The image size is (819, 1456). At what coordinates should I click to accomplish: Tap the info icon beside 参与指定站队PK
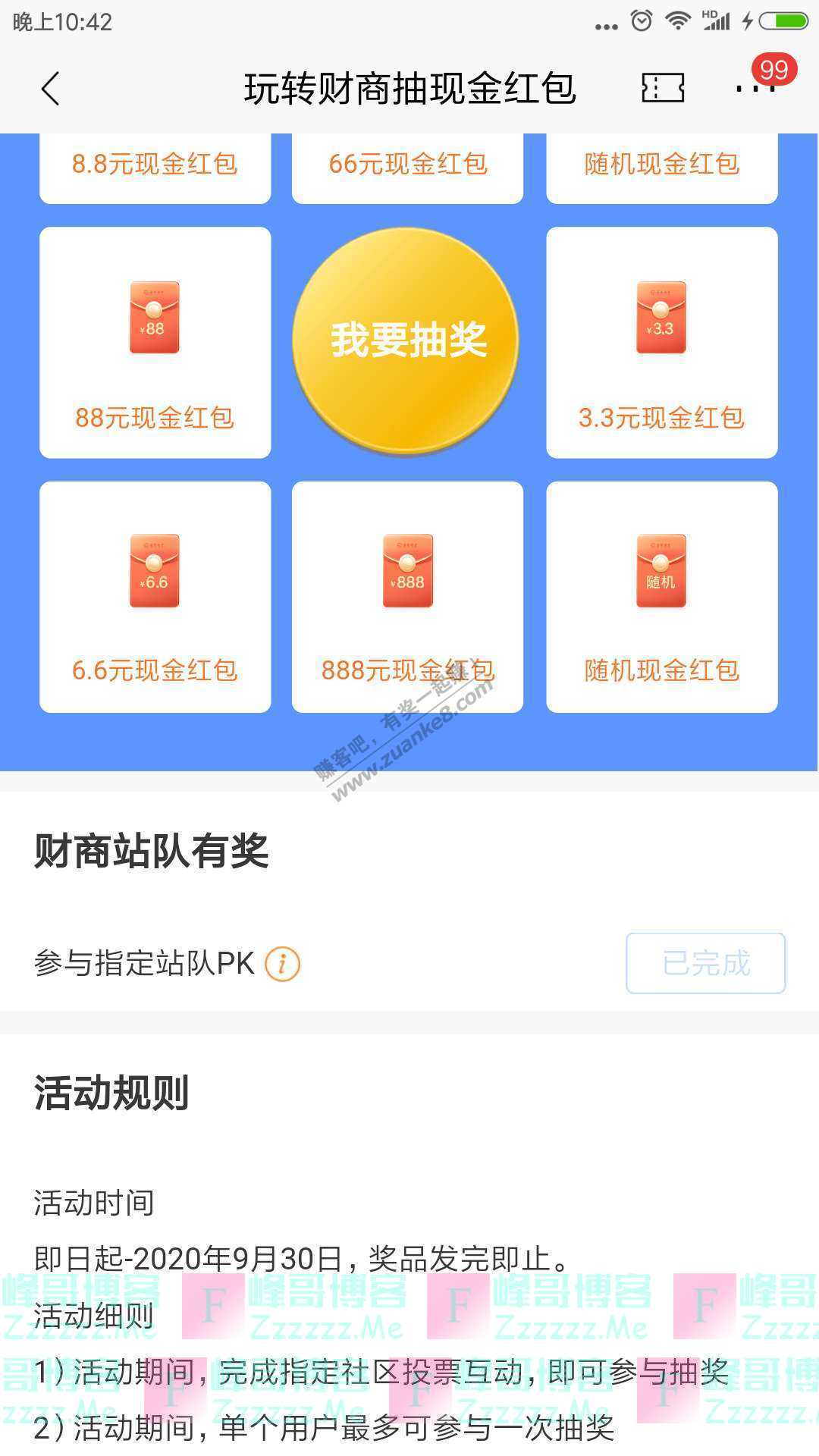[282, 964]
